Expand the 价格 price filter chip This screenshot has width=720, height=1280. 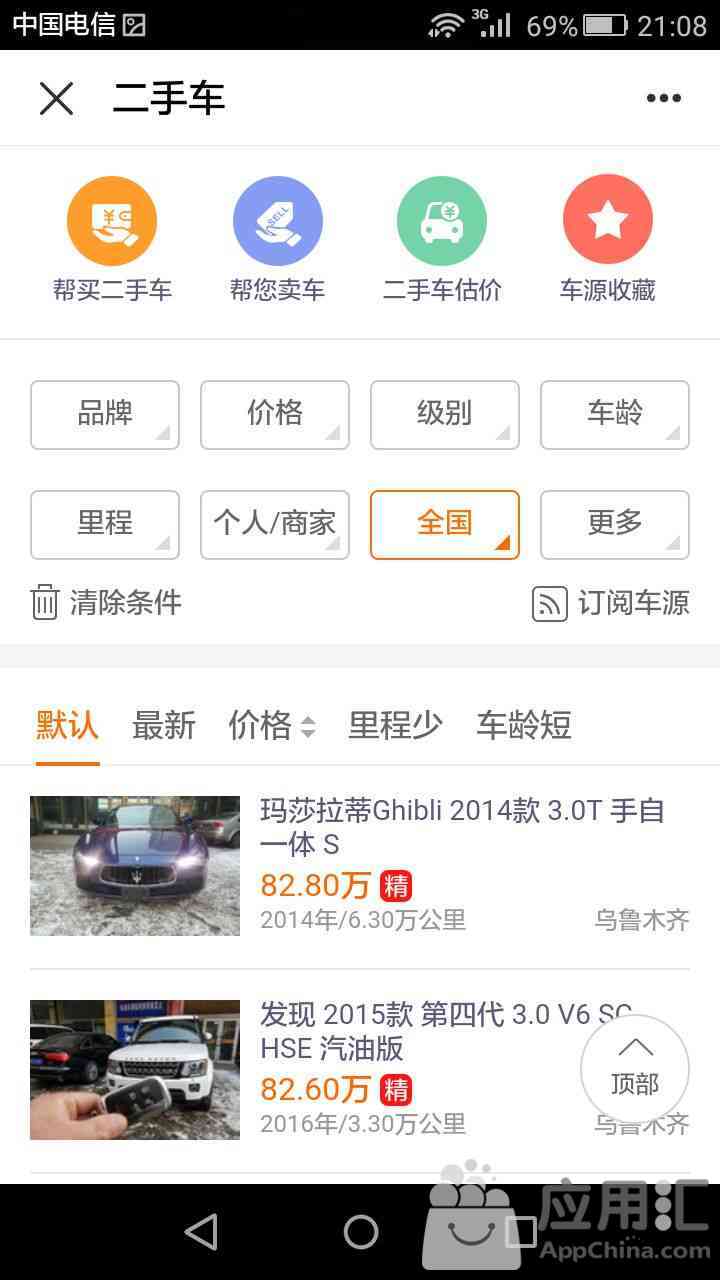pyautogui.click(x=275, y=414)
